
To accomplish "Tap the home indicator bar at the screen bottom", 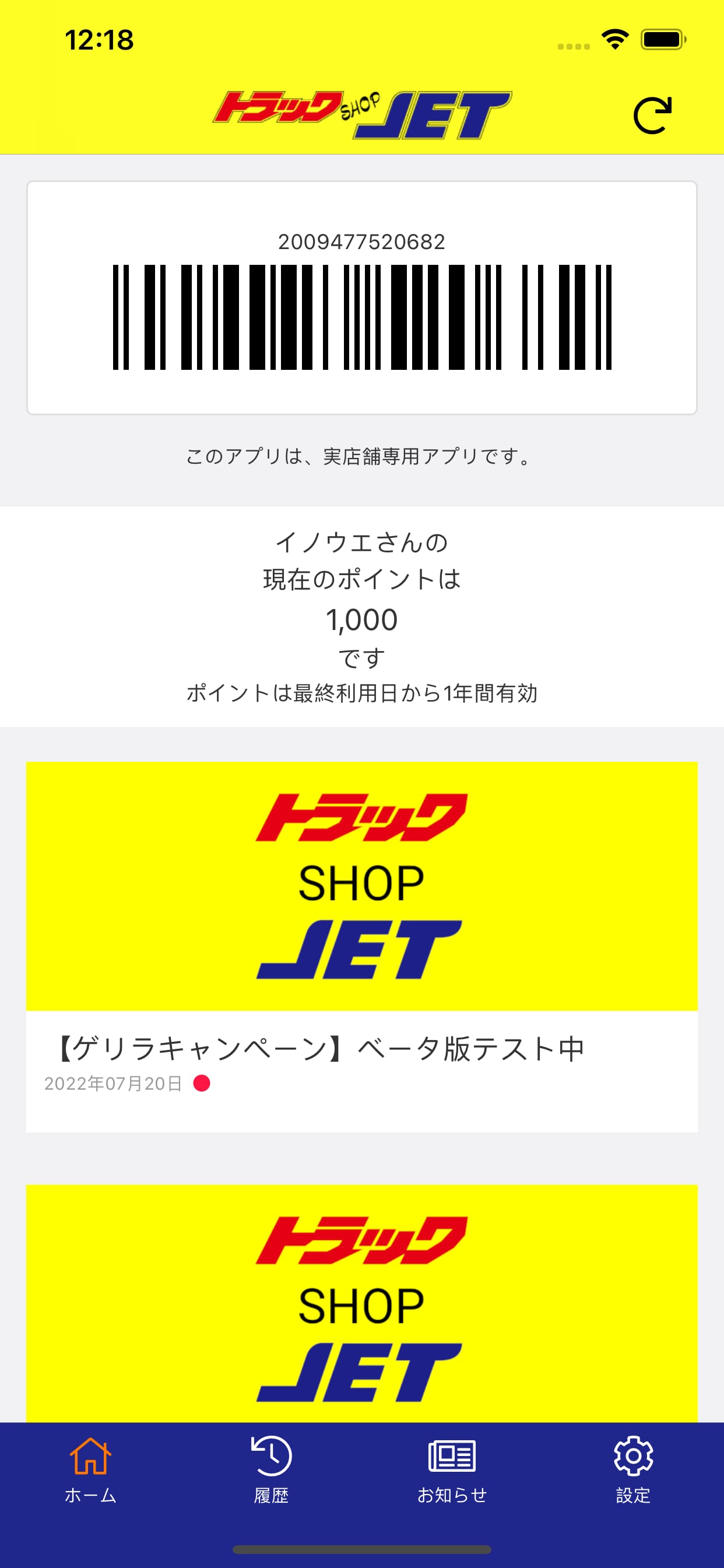I will click(362, 1549).
